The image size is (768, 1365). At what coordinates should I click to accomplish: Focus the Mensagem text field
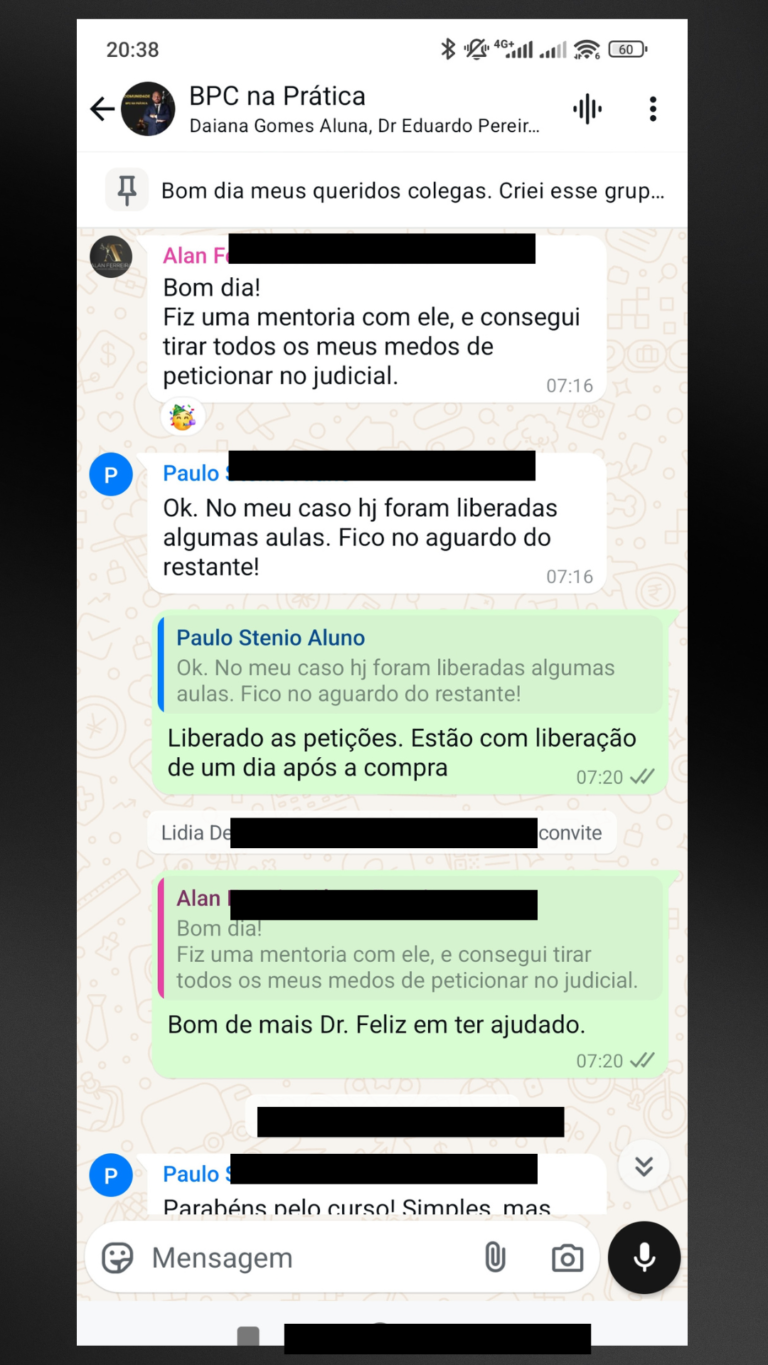[x=300, y=1258]
